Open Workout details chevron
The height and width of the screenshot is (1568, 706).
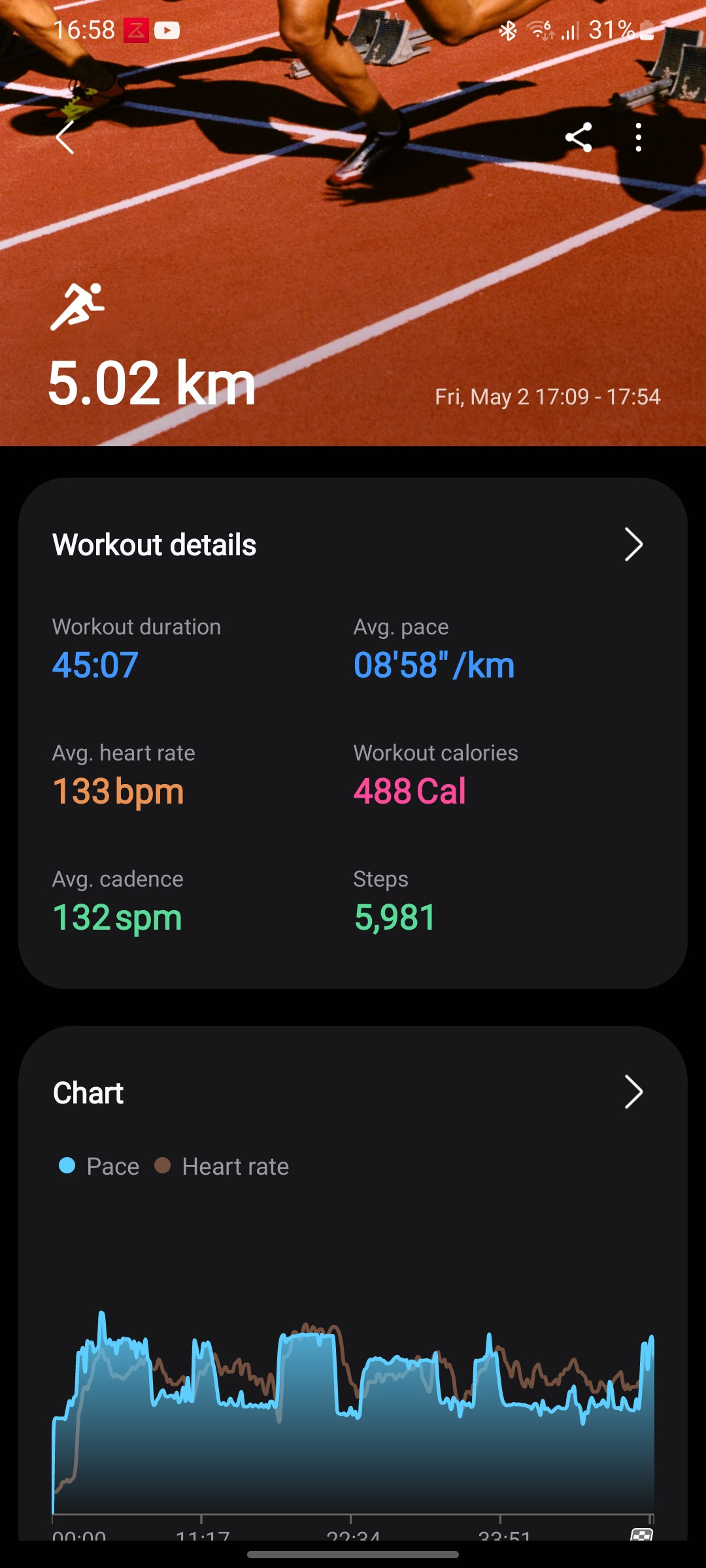pos(633,544)
